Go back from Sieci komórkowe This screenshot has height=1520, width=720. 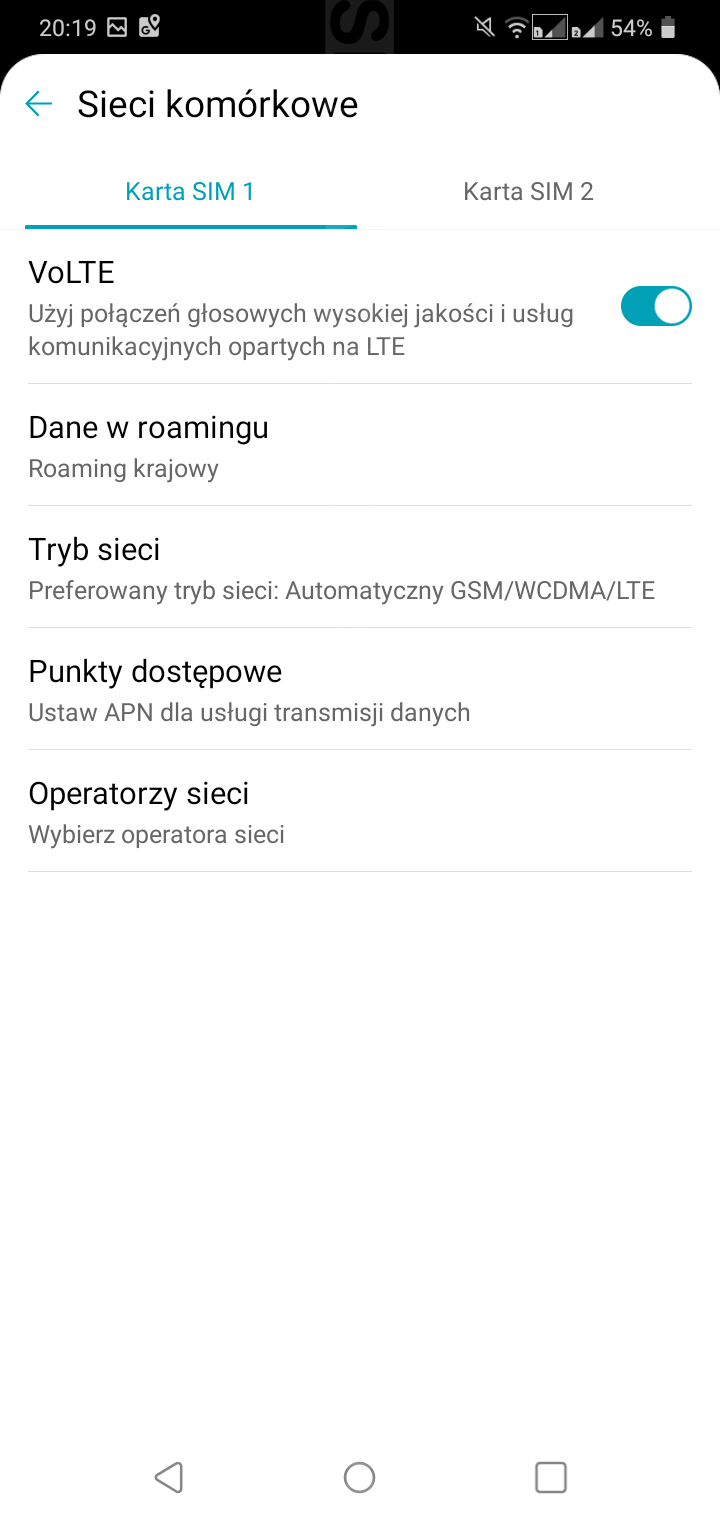[39, 104]
